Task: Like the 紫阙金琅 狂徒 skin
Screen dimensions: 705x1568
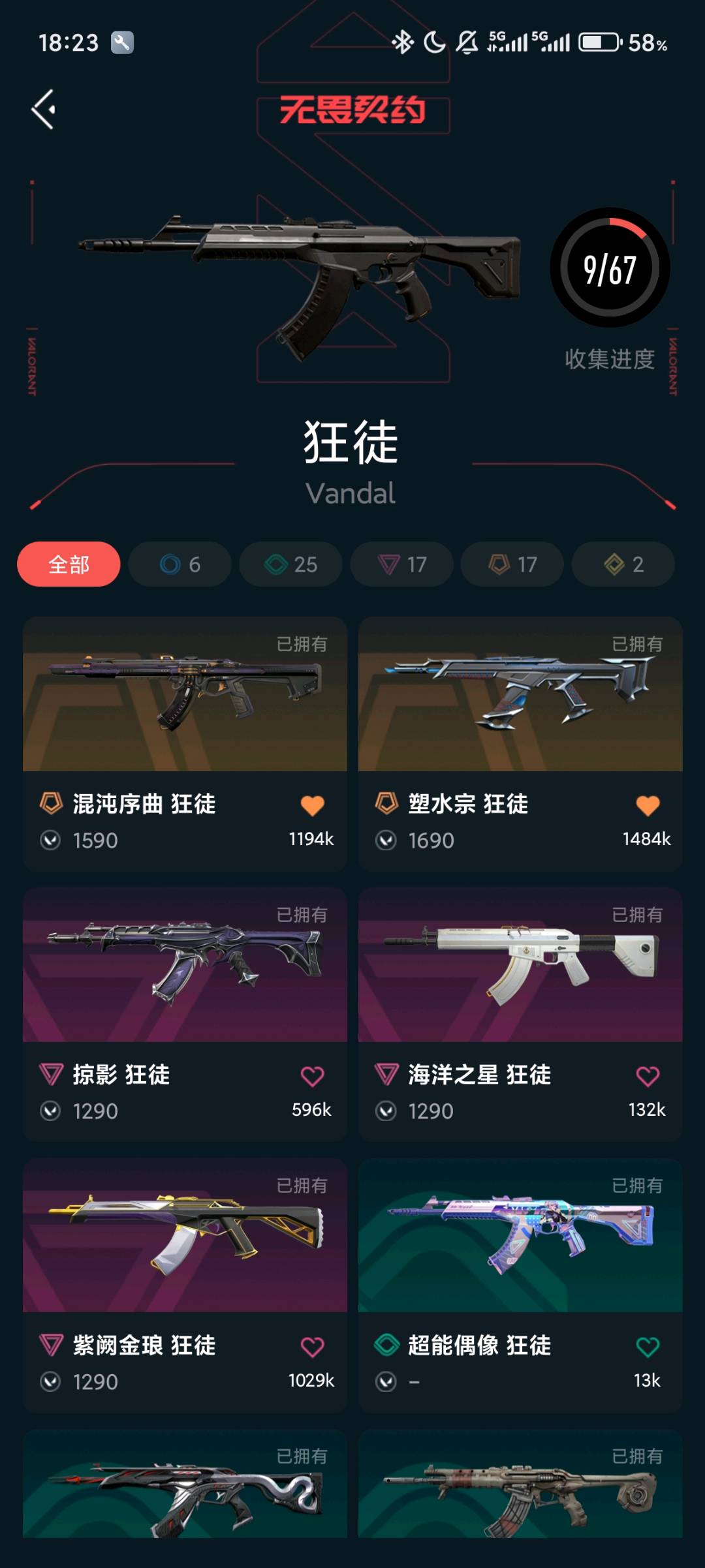Action: click(x=312, y=1347)
